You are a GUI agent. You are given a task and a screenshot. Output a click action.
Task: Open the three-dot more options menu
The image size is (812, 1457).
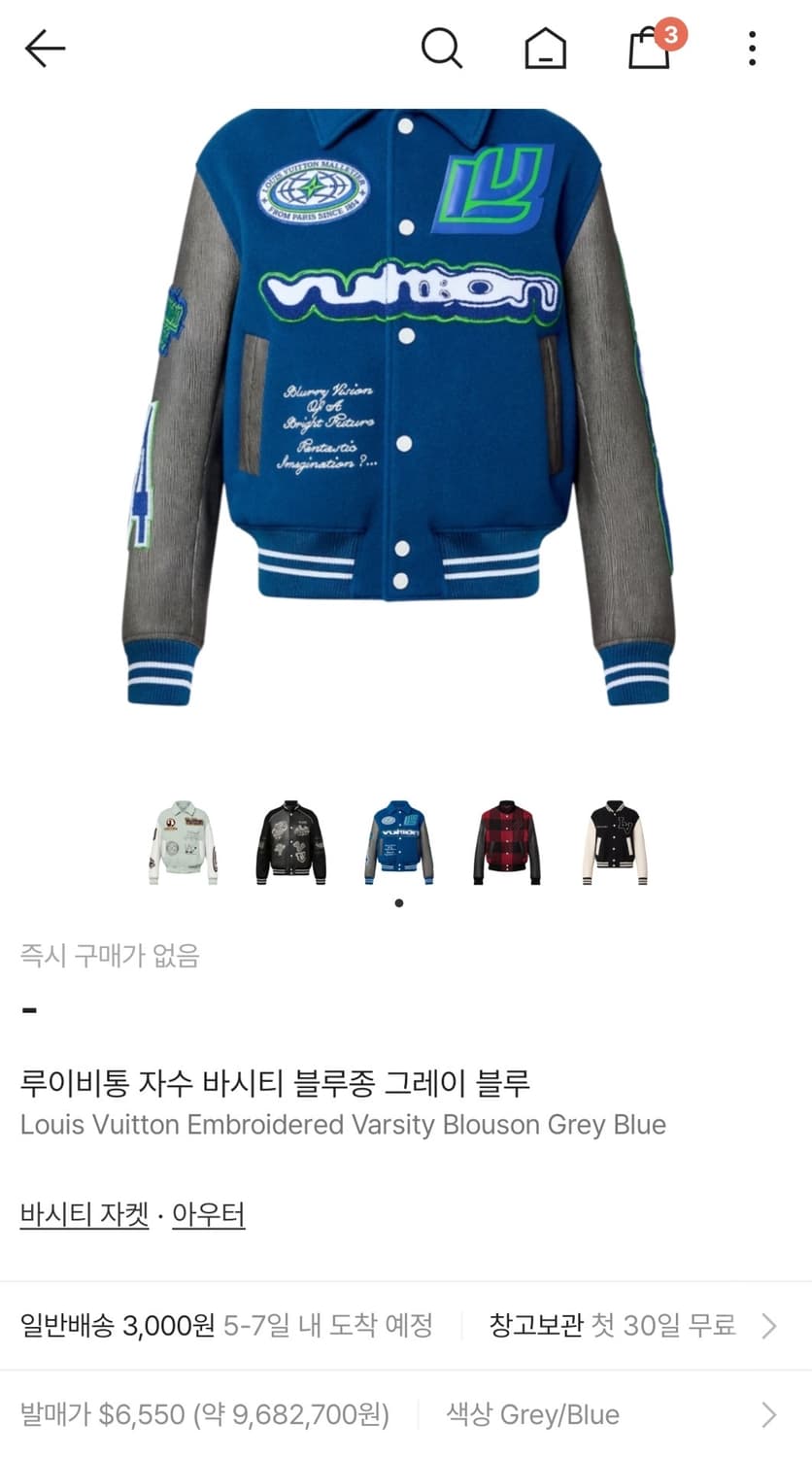coord(751,47)
